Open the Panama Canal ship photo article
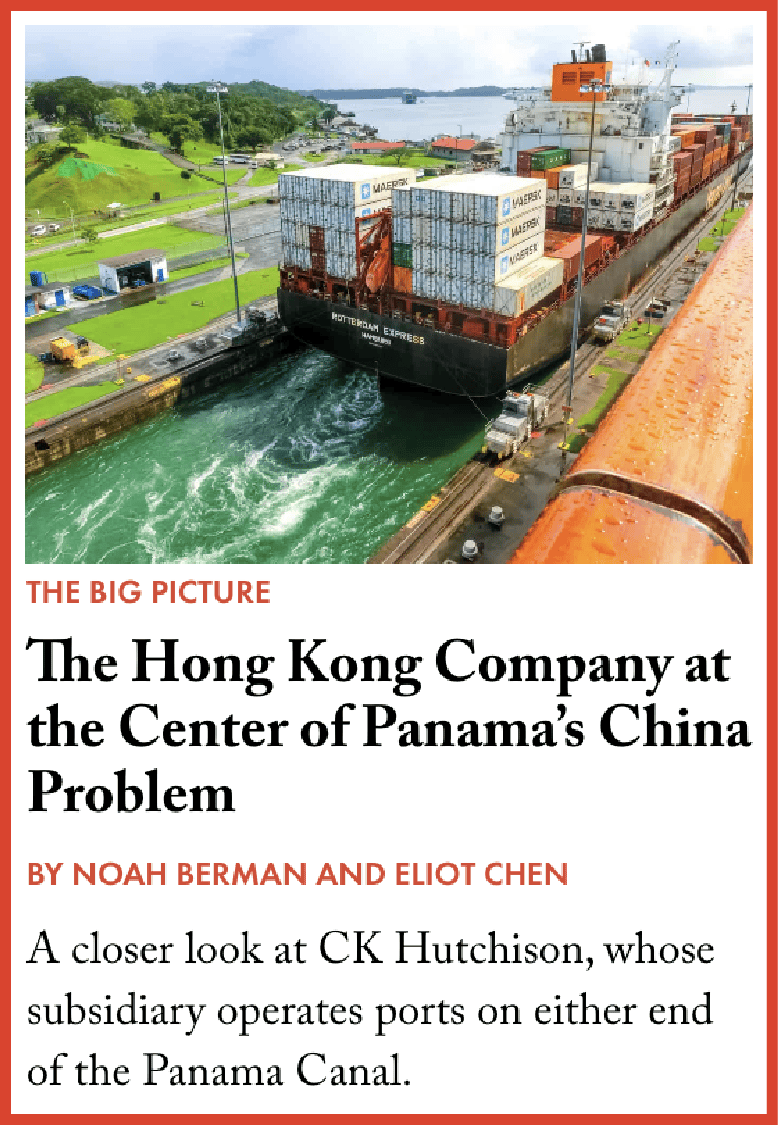Viewport: 778px width, 1125px height. point(388,295)
